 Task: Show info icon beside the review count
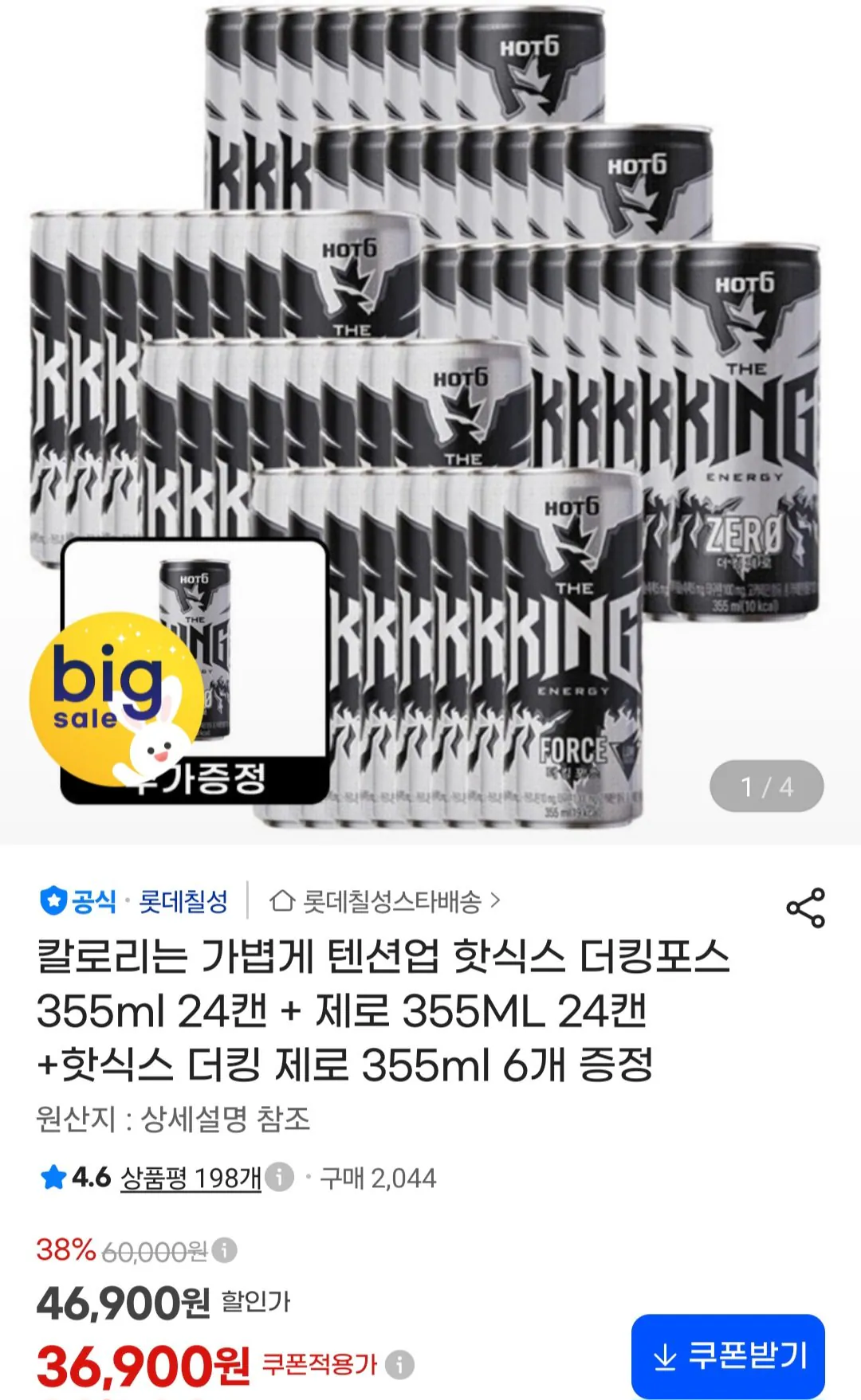coord(279,1177)
